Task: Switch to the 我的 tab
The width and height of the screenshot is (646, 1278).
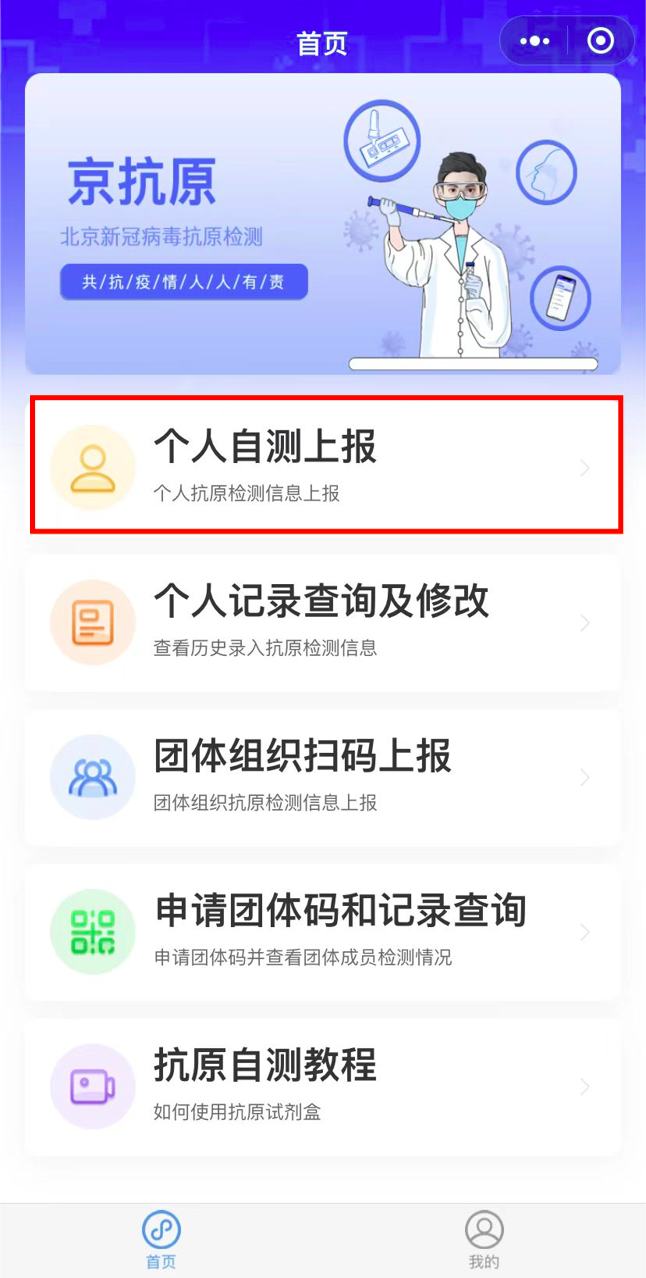Action: point(484,1238)
